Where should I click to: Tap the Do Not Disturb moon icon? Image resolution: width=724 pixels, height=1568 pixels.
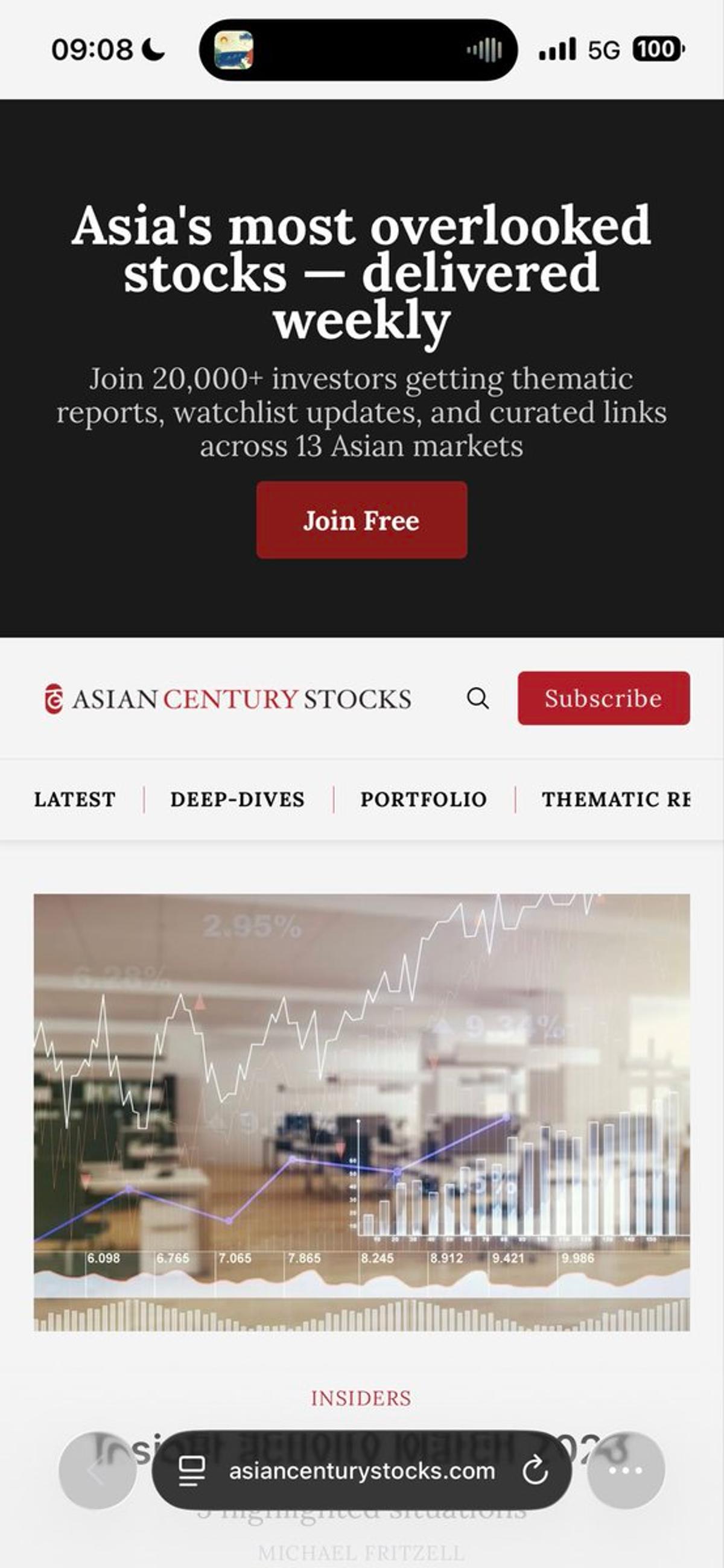pos(154,49)
